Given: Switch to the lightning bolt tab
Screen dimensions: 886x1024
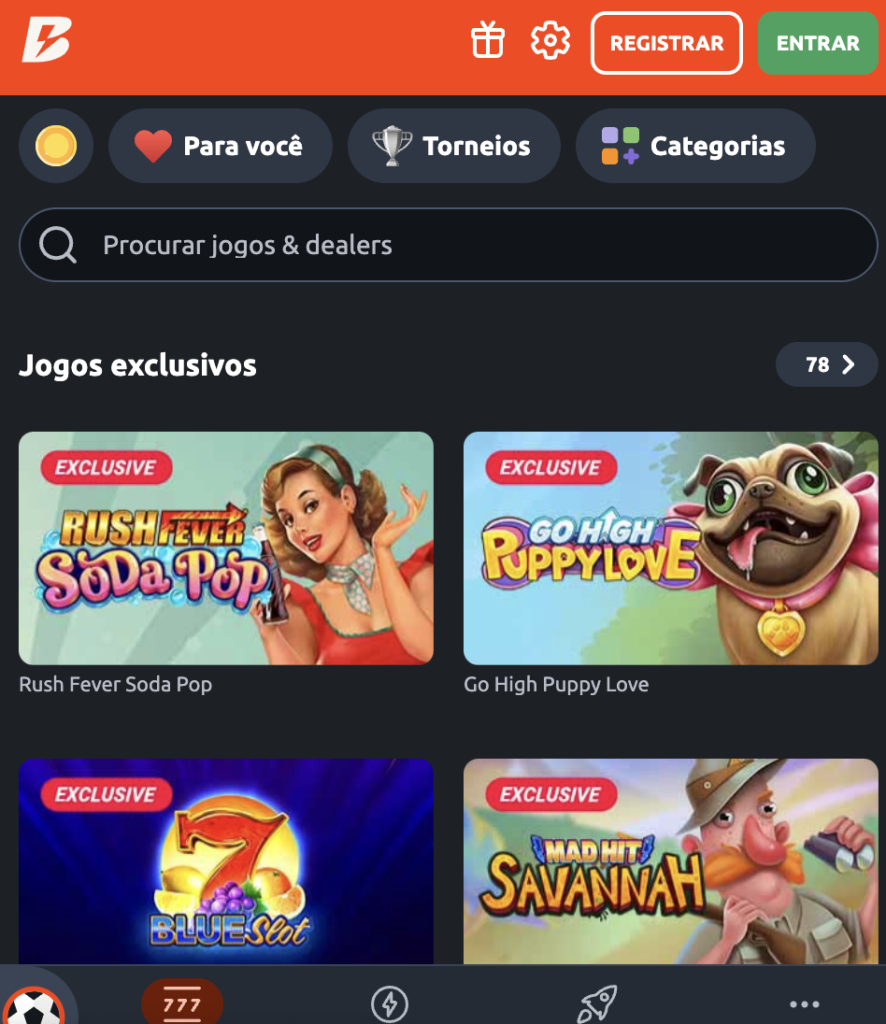Looking at the screenshot, I should (x=388, y=1003).
